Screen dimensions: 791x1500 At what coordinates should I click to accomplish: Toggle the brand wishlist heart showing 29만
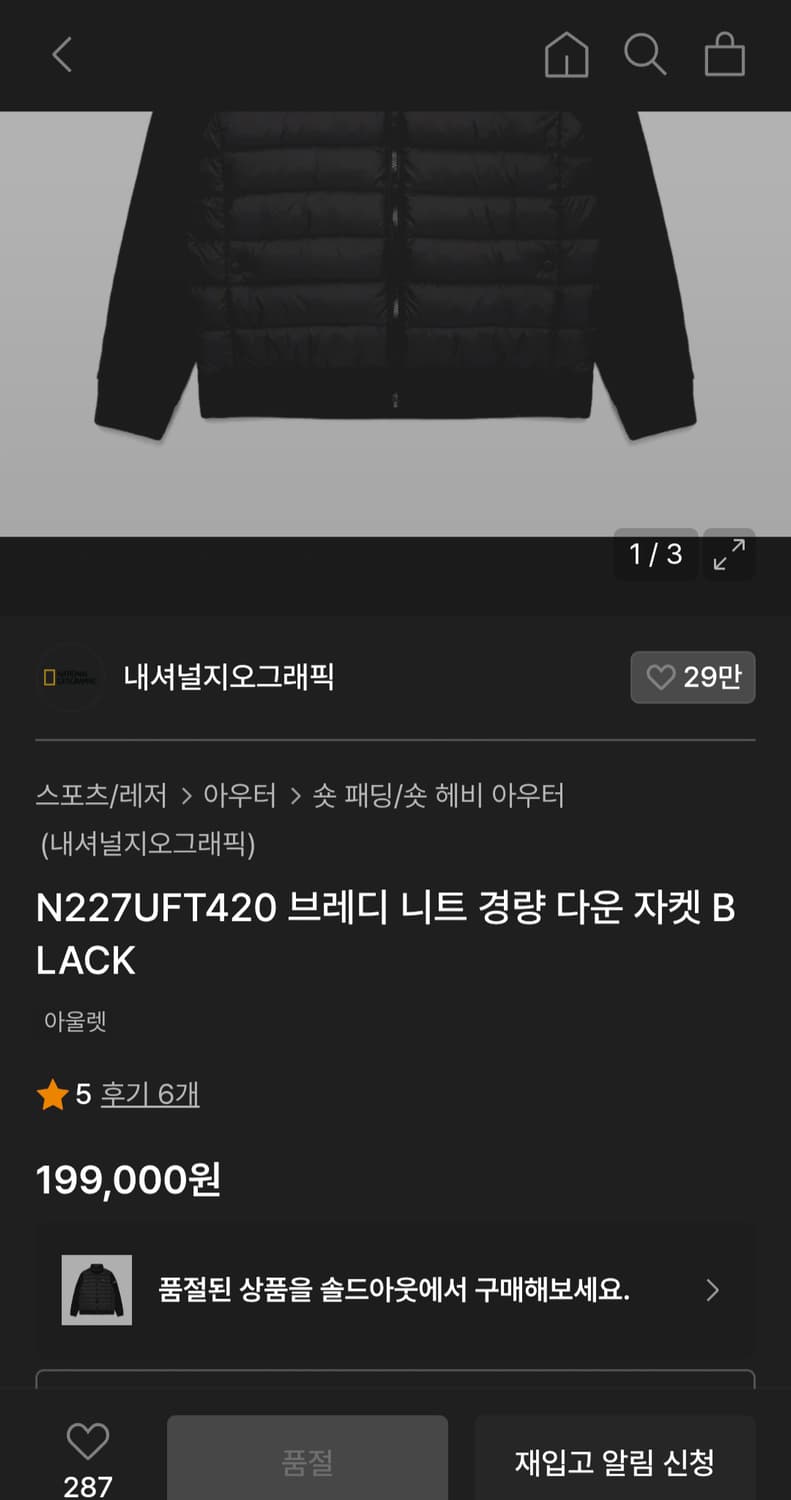(x=692, y=677)
